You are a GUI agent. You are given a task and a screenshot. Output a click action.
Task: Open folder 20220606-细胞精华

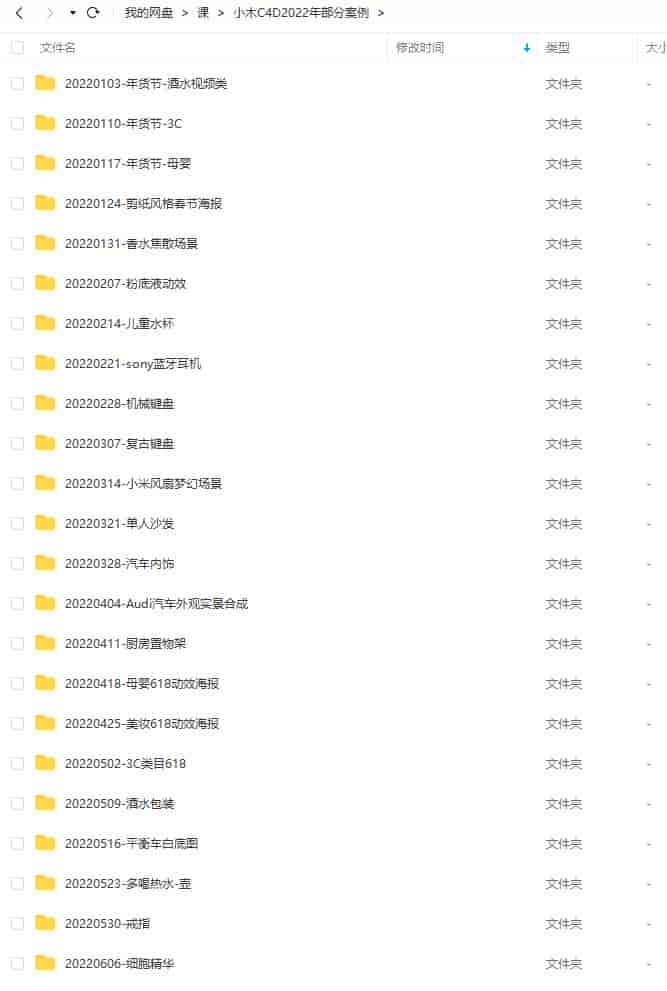click(x=120, y=964)
